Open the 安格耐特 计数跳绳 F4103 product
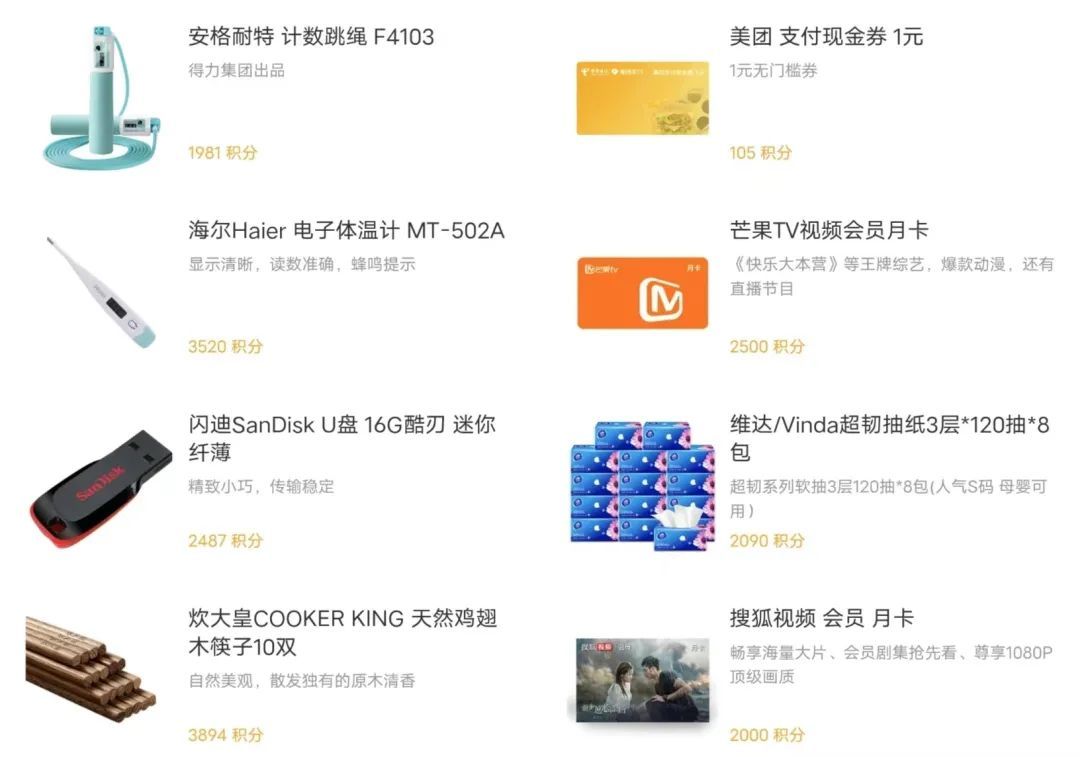1080x757 pixels. click(x=311, y=38)
